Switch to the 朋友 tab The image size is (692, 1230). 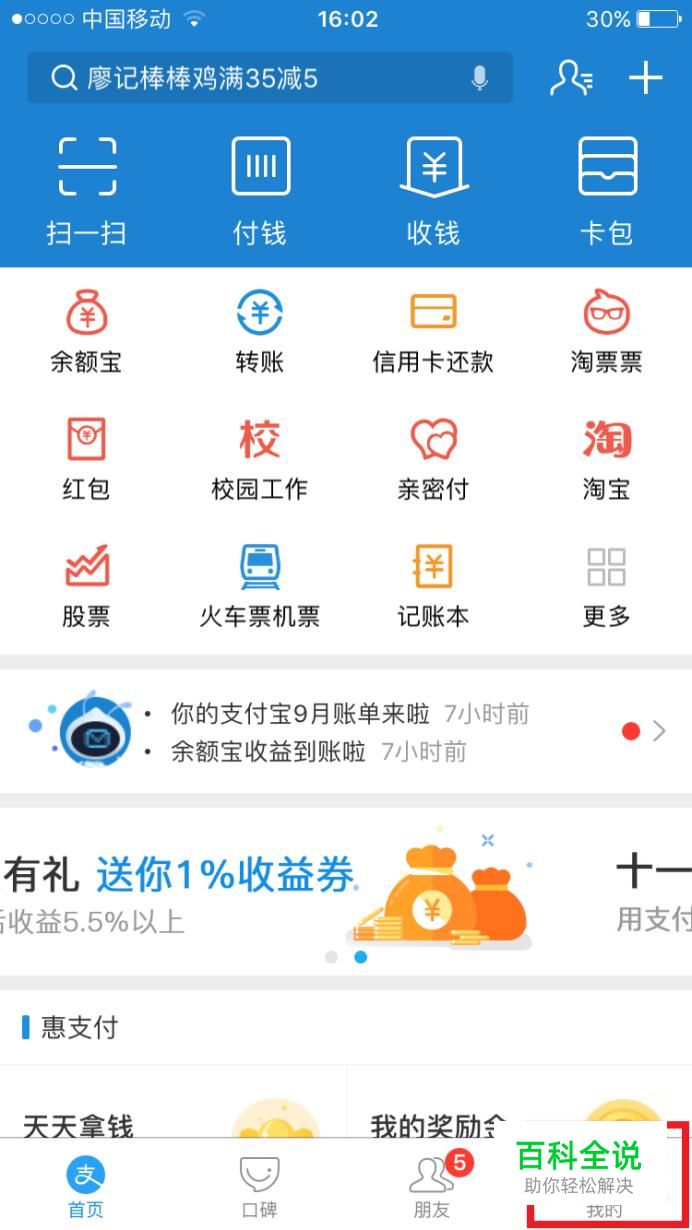(x=433, y=1187)
